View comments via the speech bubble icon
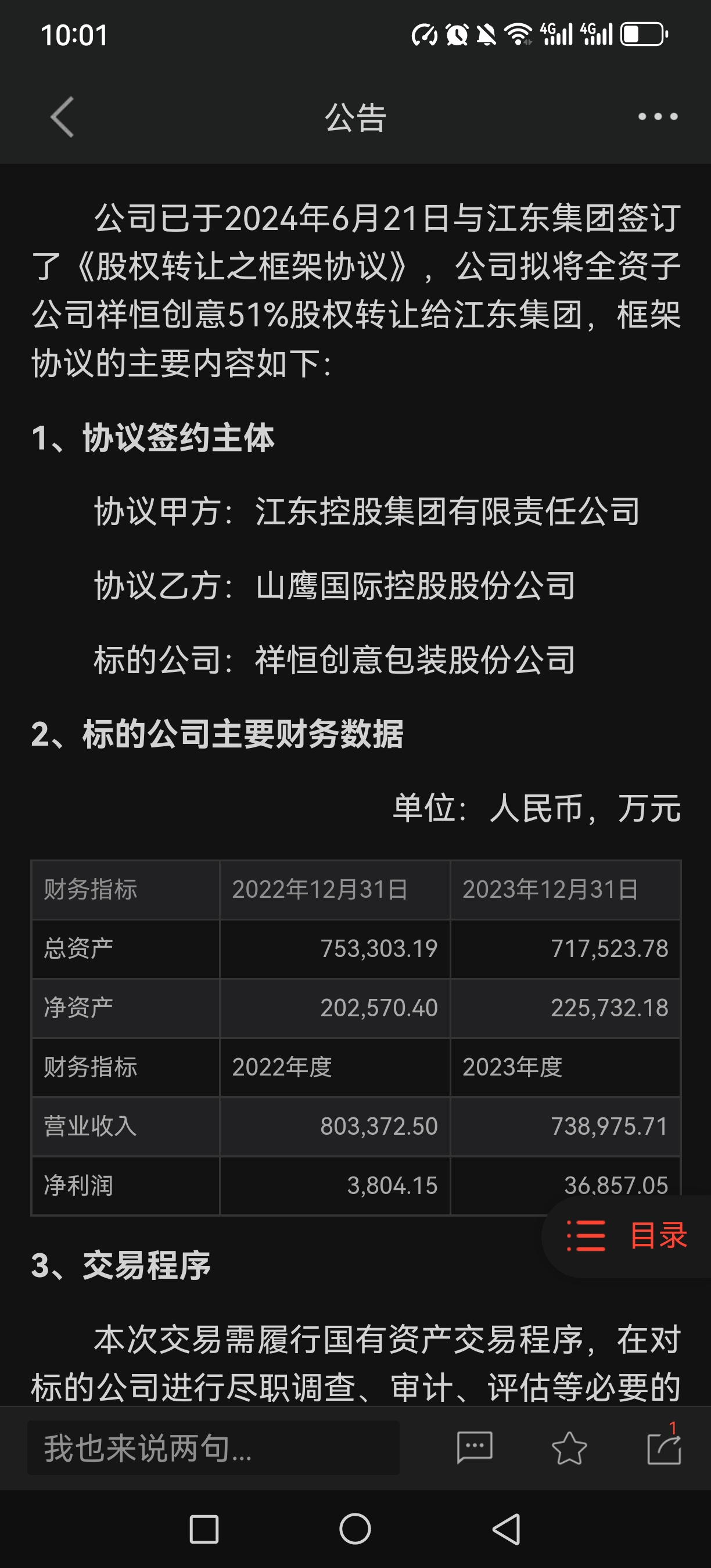The height and width of the screenshot is (1568, 711). pyautogui.click(x=474, y=1447)
